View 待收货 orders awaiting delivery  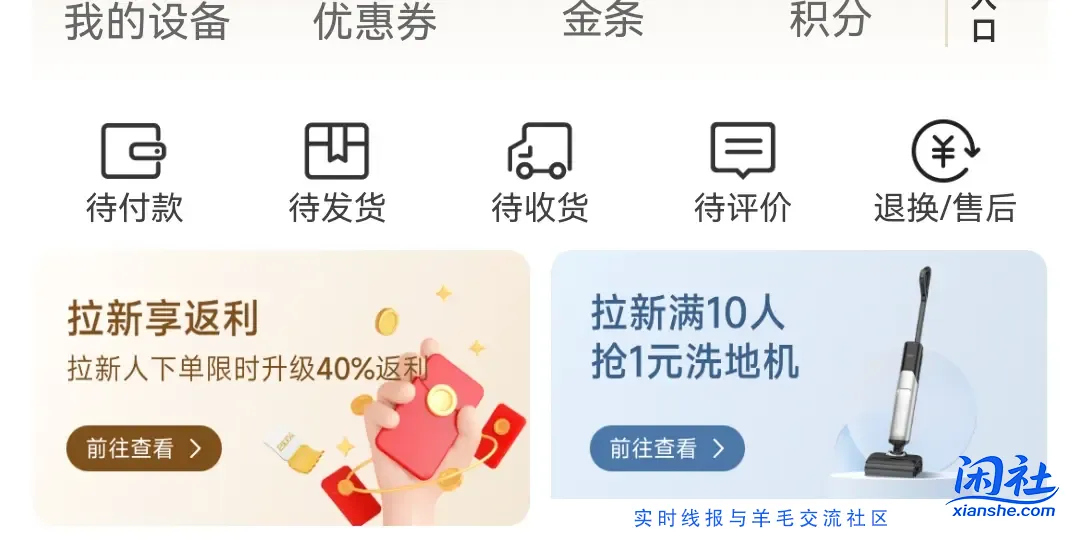pos(540,172)
